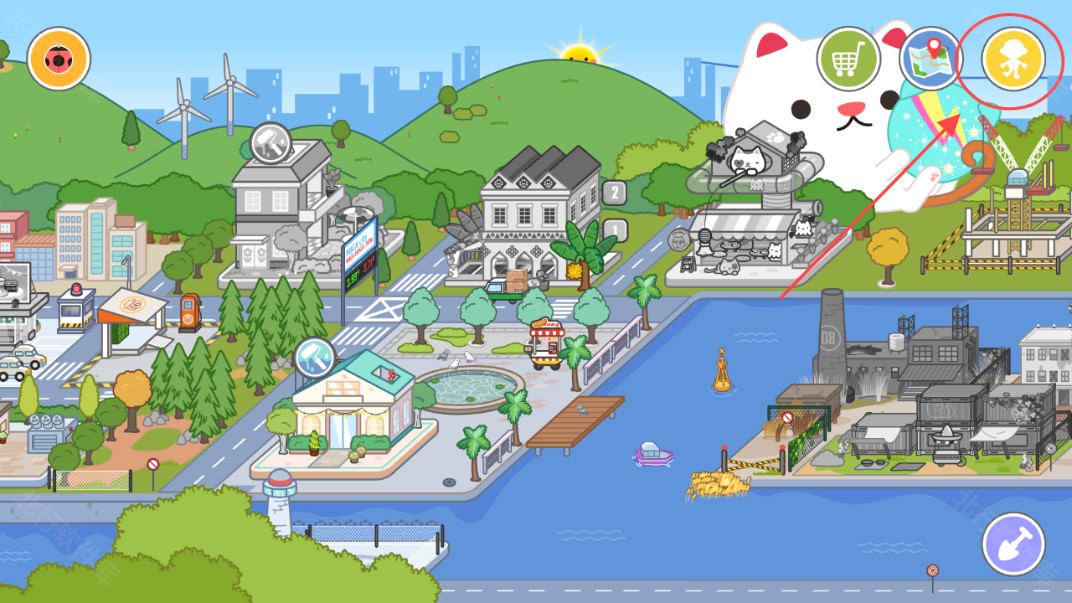This screenshot has width=1072, height=603.
Task: Enter the gray apartment house with floor numbers
Action: (538, 215)
